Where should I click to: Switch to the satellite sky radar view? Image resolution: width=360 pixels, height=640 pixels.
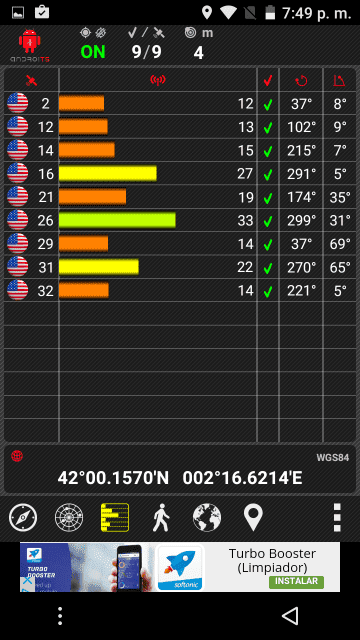[69, 518]
